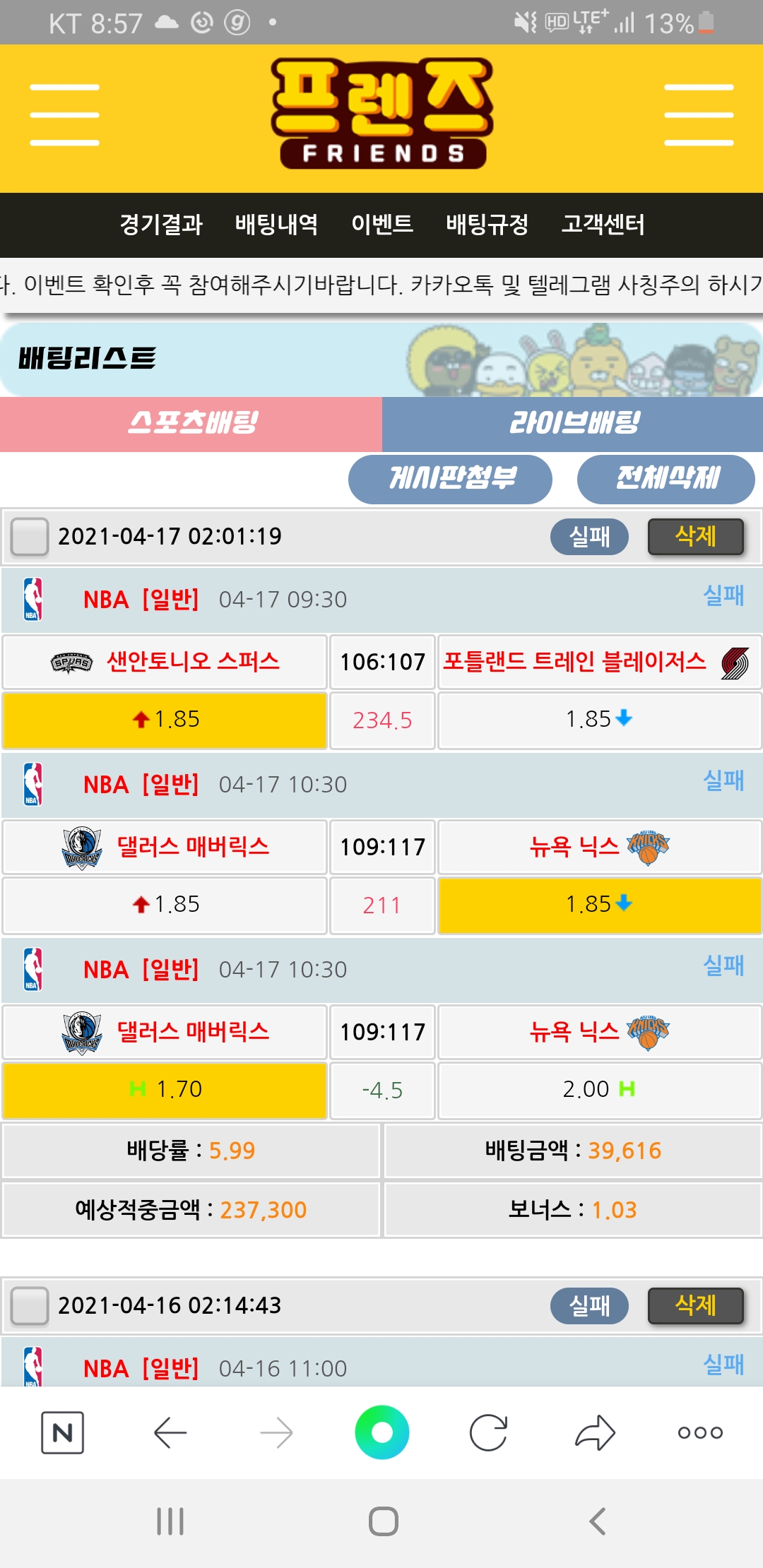Reload the page
Image resolution: width=763 pixels, height=1568 pixels.
pyautogui.click(x=488, y=1432)
